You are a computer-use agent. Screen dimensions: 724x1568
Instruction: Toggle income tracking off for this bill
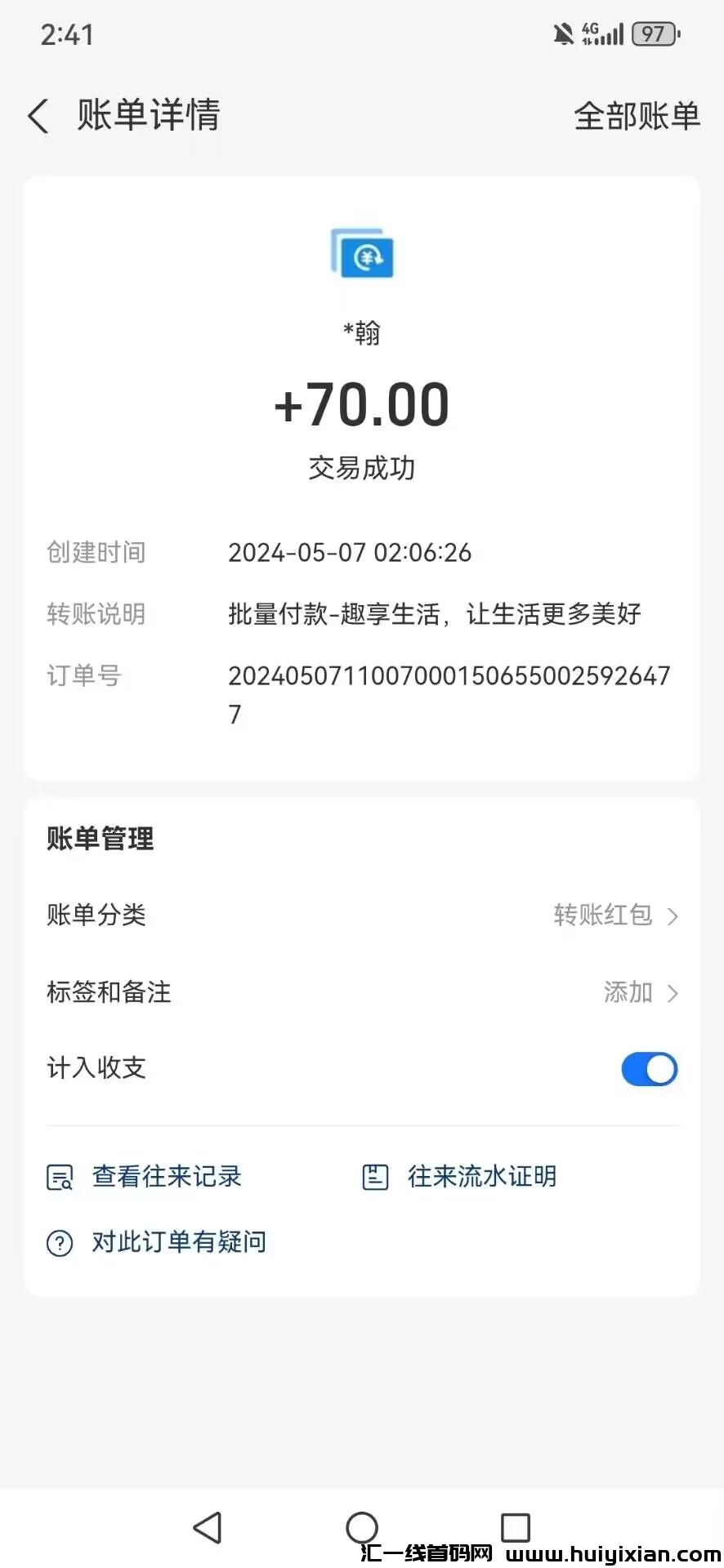[x=649, y=1068]
